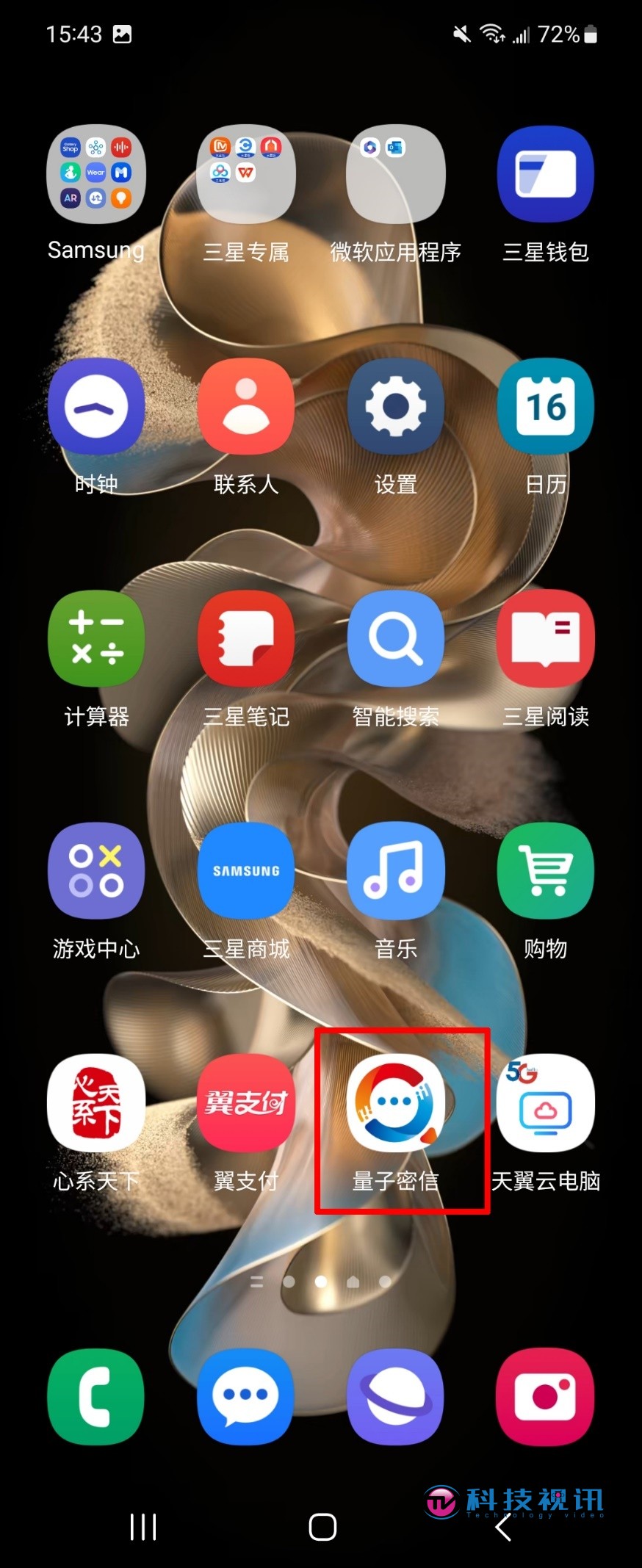
Task: Open 三星商城 Samsung store
Action: pos(246,870)
